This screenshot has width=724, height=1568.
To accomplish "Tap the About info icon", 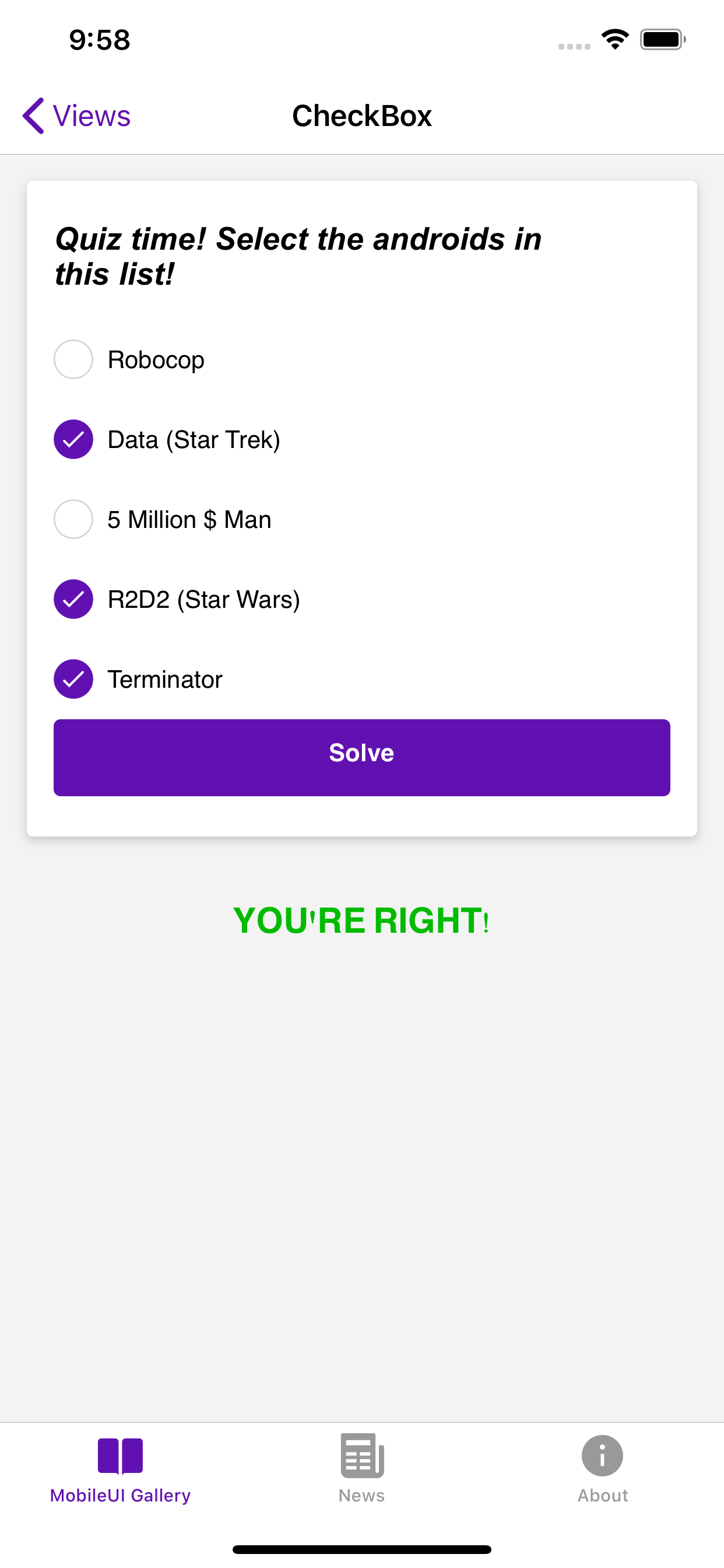I will (602, 1455).
